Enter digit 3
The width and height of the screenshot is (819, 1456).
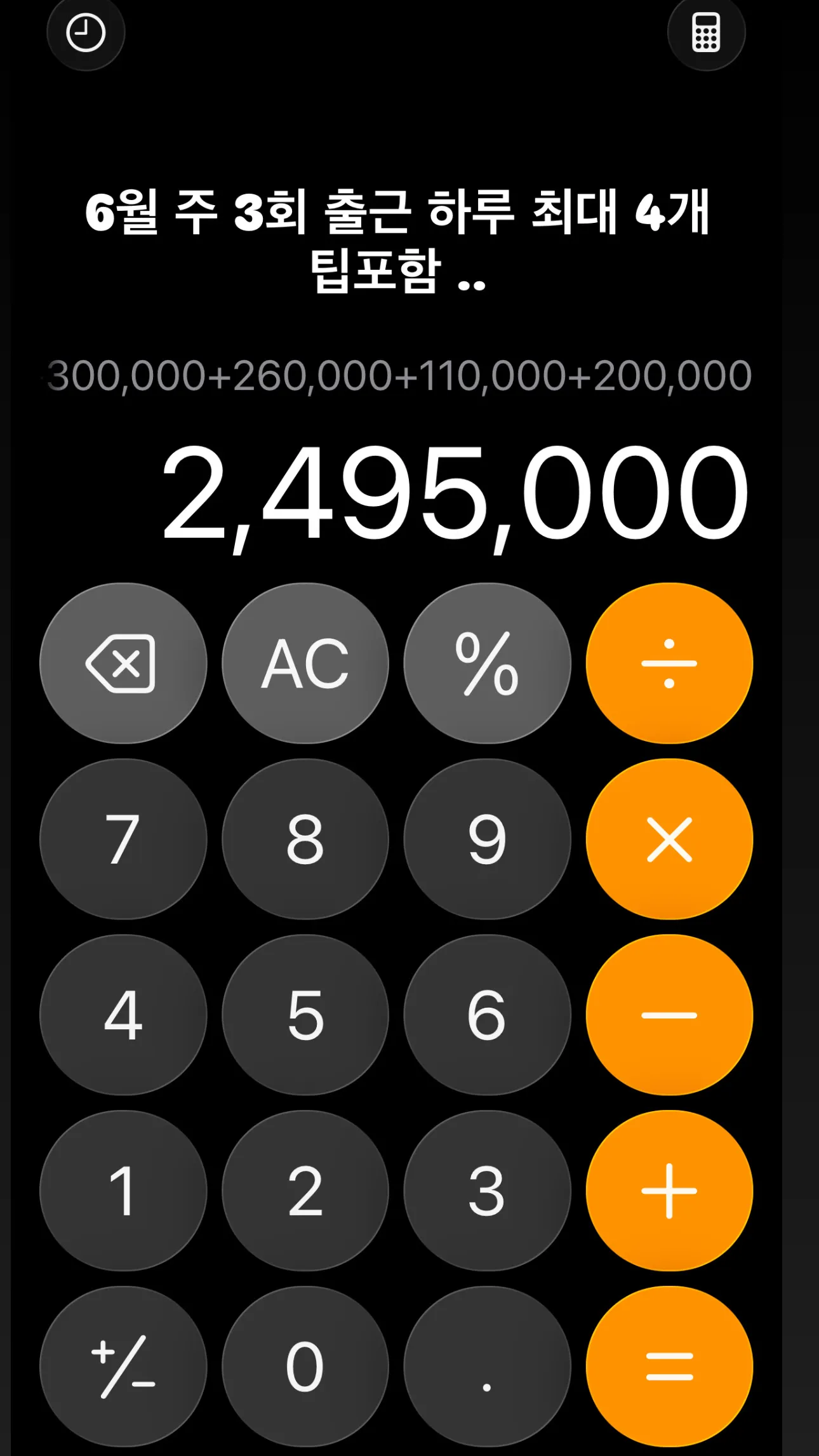coord(488,1191)
